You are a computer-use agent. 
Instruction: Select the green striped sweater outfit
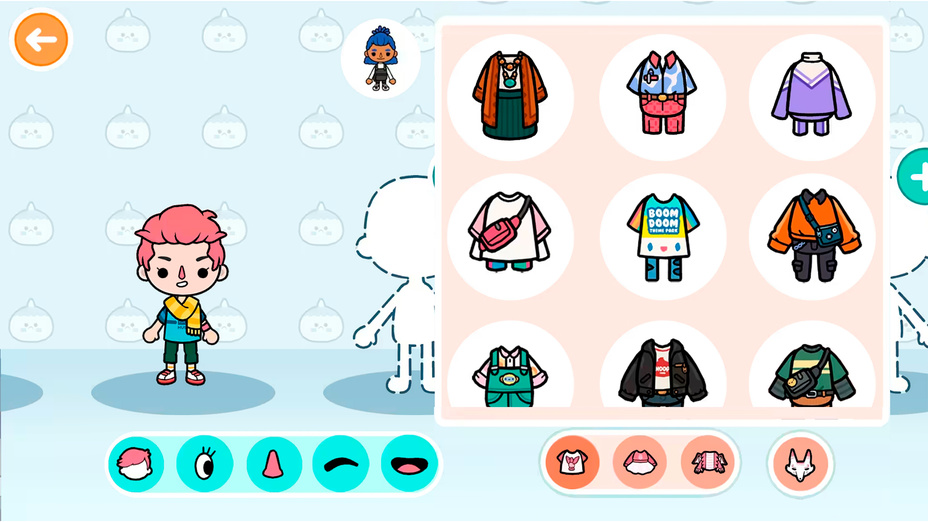coord(811,372)
